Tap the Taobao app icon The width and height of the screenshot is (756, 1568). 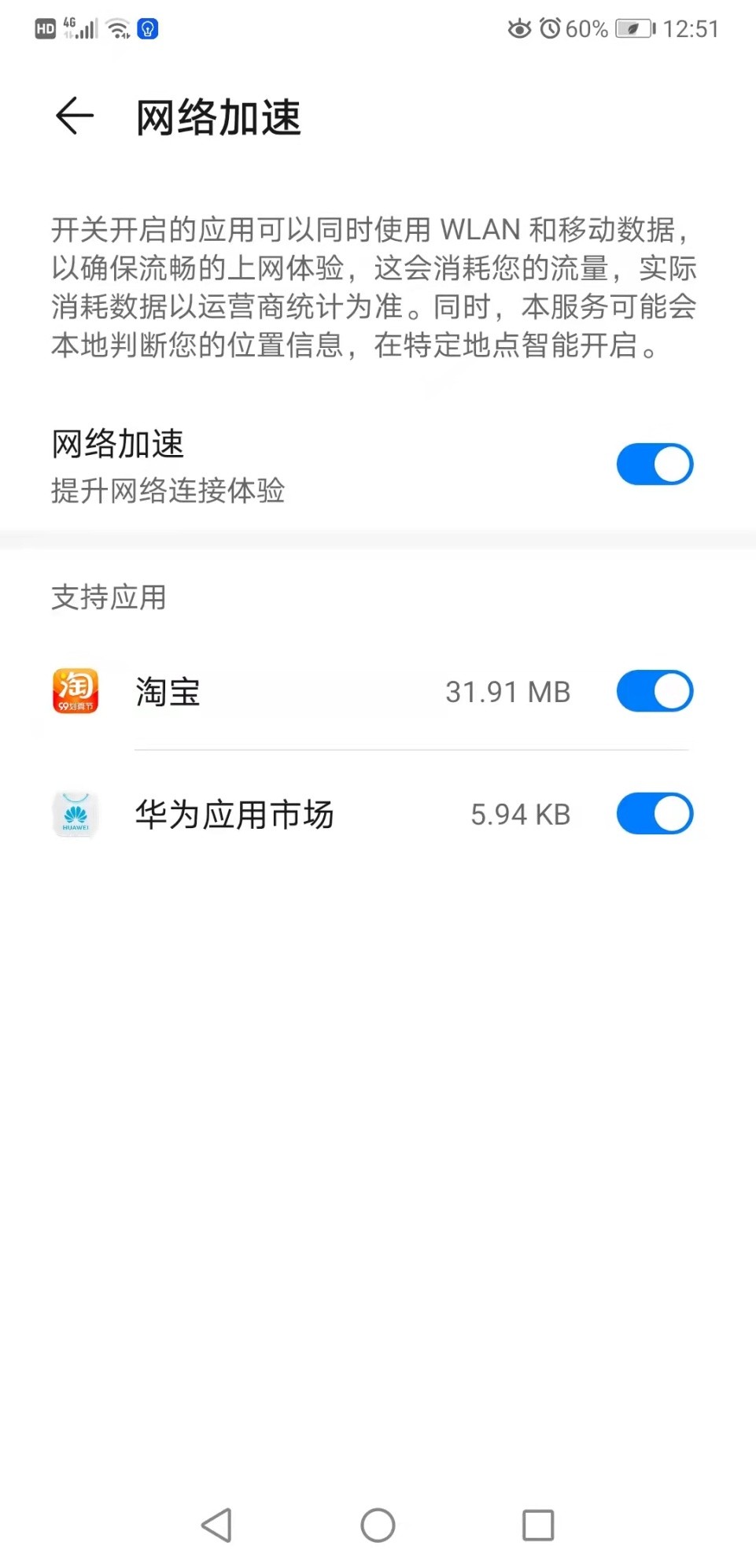point(75,691)
